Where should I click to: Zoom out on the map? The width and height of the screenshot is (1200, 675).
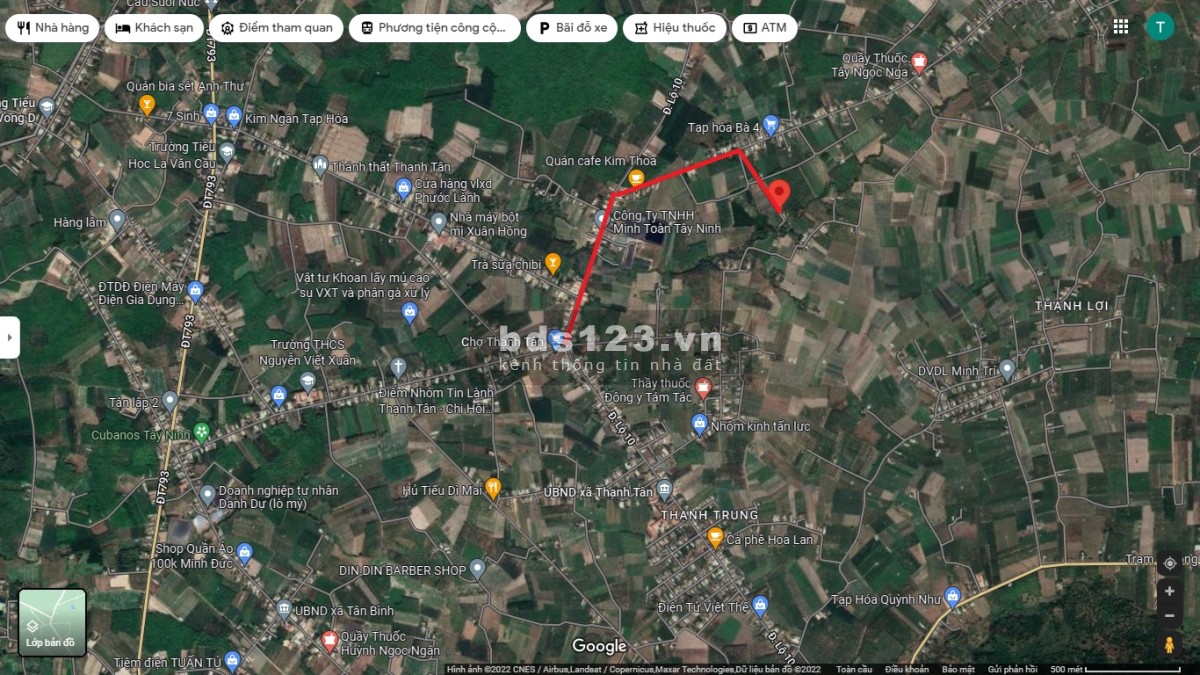1169,615
